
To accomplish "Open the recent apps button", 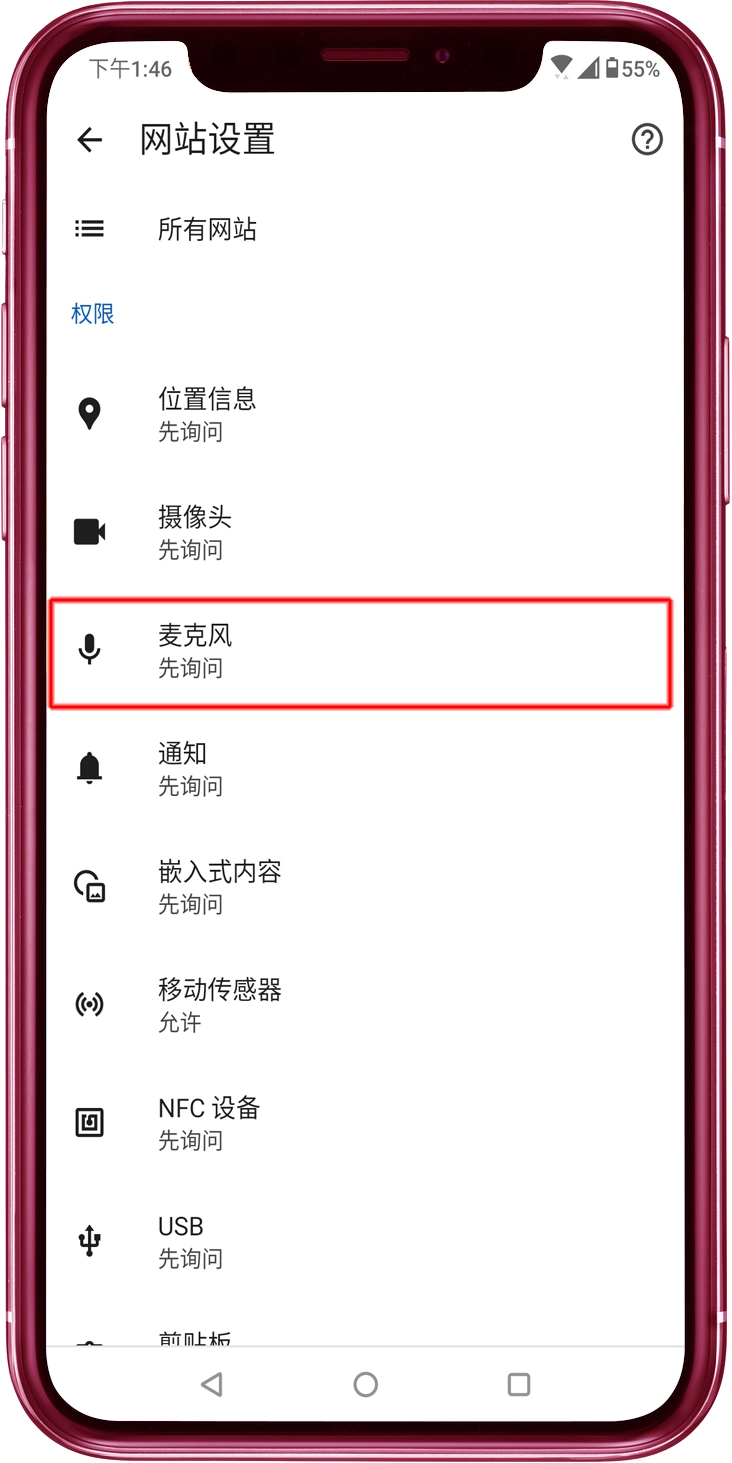I will pyautogui.click(x=518, y=1384).
